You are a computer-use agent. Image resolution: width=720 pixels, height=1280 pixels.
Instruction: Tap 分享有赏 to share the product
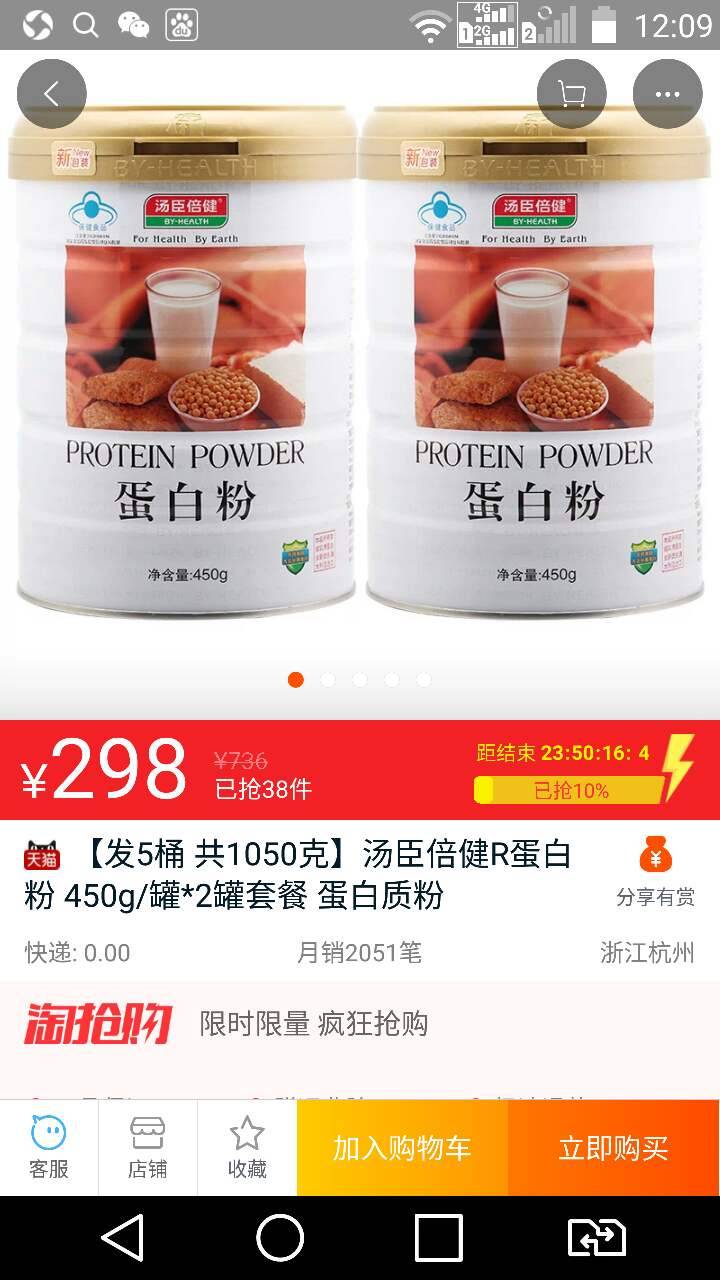pos(655,872)
